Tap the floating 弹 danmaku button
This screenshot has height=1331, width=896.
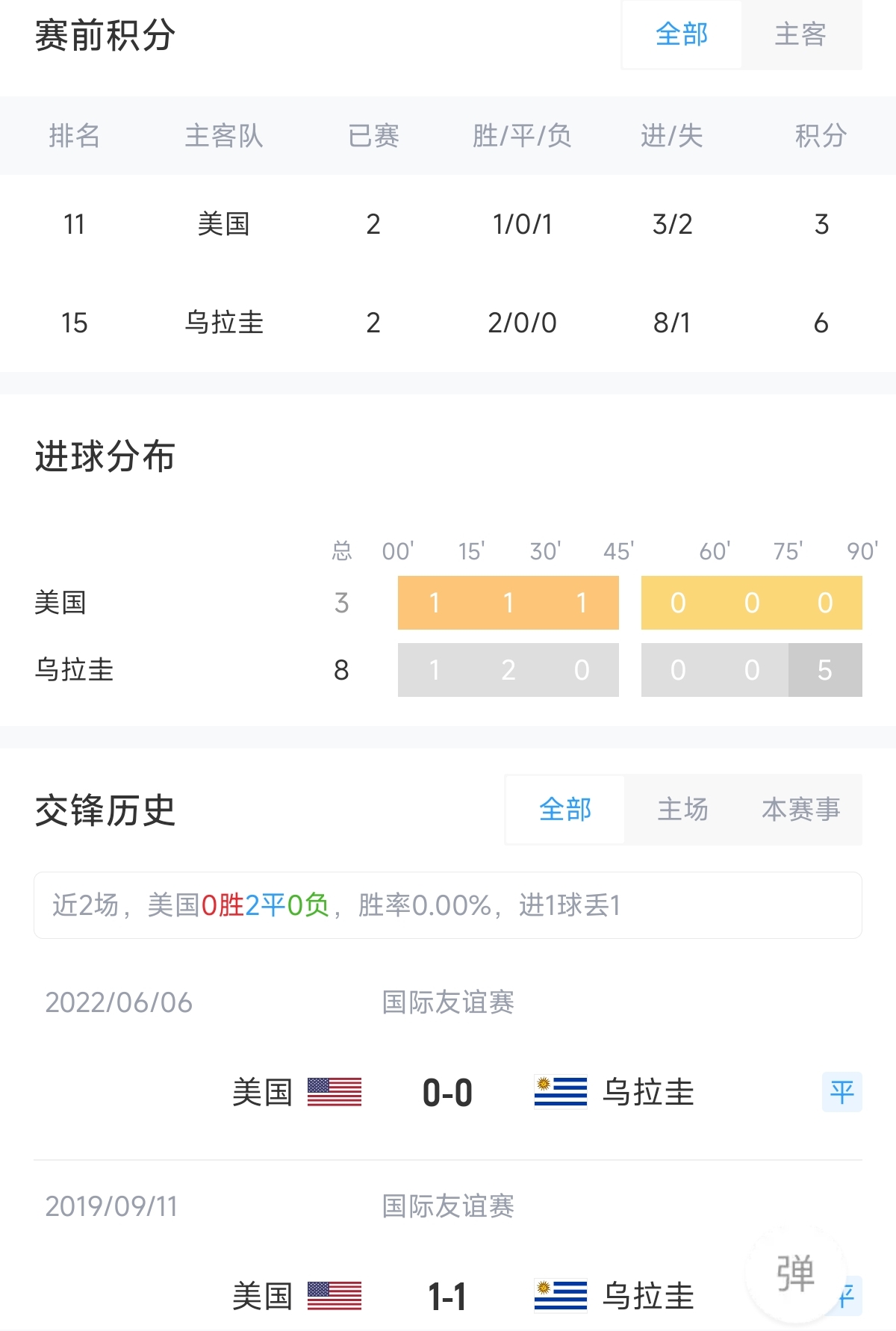[795, 1273]
